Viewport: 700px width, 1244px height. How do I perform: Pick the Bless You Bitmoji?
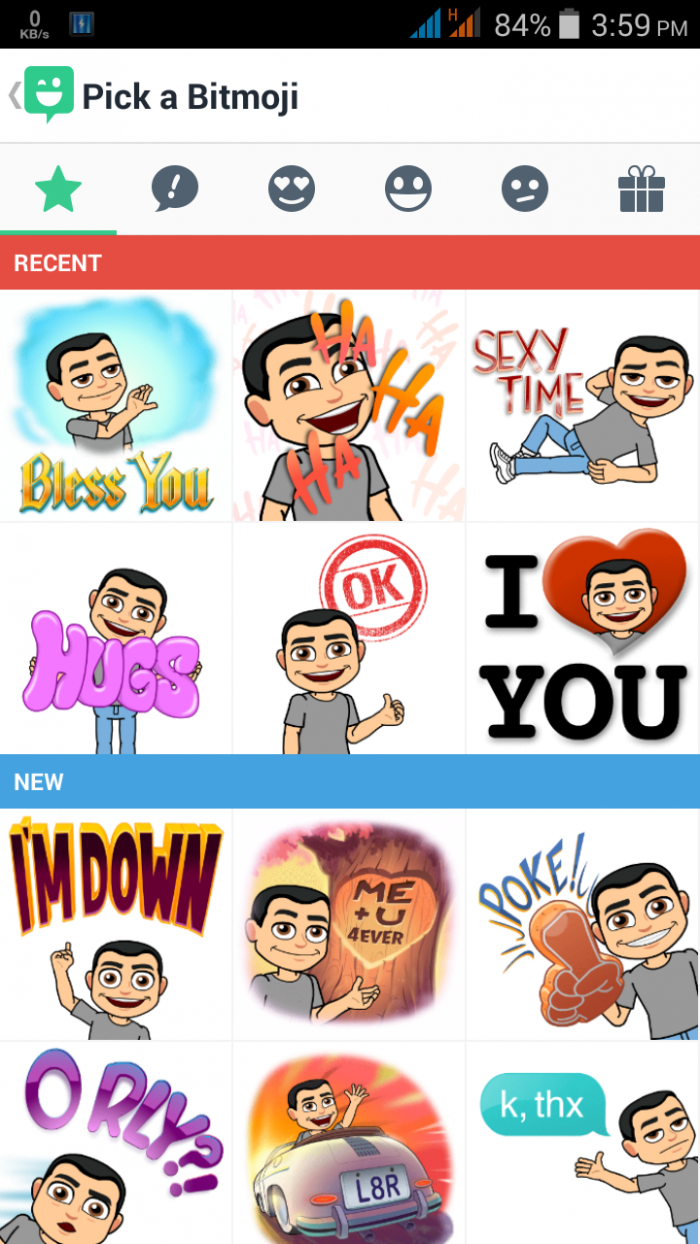[x=116, y=406]
